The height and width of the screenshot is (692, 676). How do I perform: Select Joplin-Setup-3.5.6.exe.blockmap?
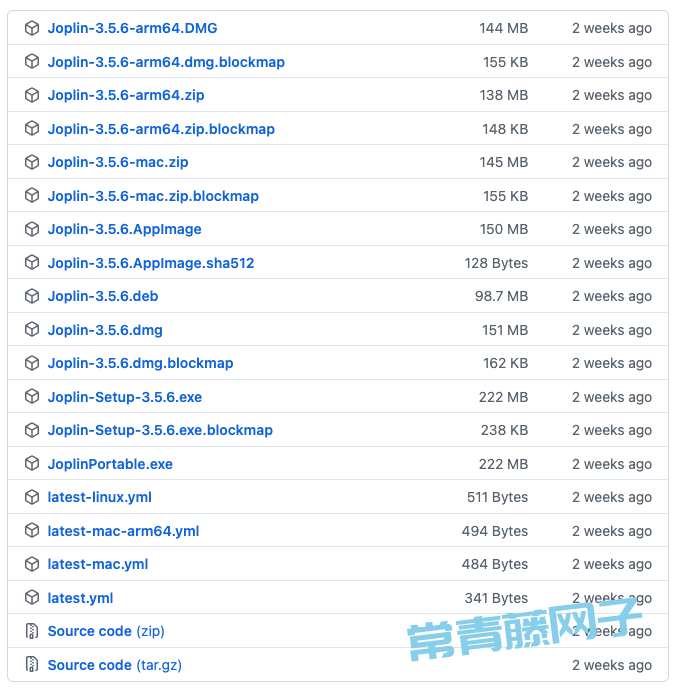pos(160,430)
